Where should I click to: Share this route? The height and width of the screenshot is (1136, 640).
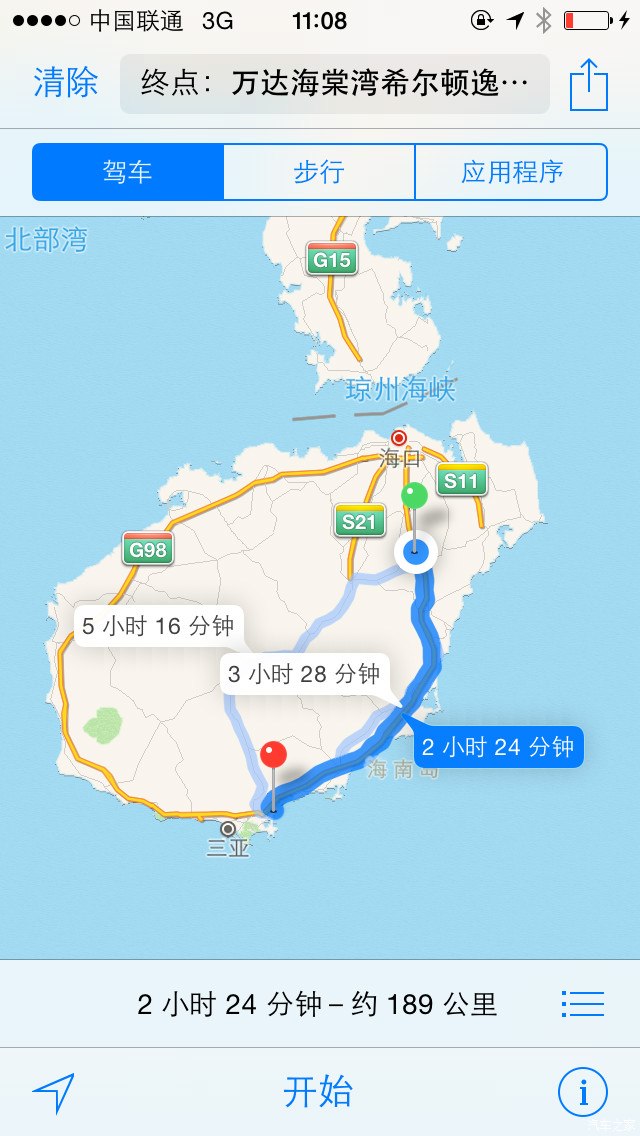click(x=589, y=84)
